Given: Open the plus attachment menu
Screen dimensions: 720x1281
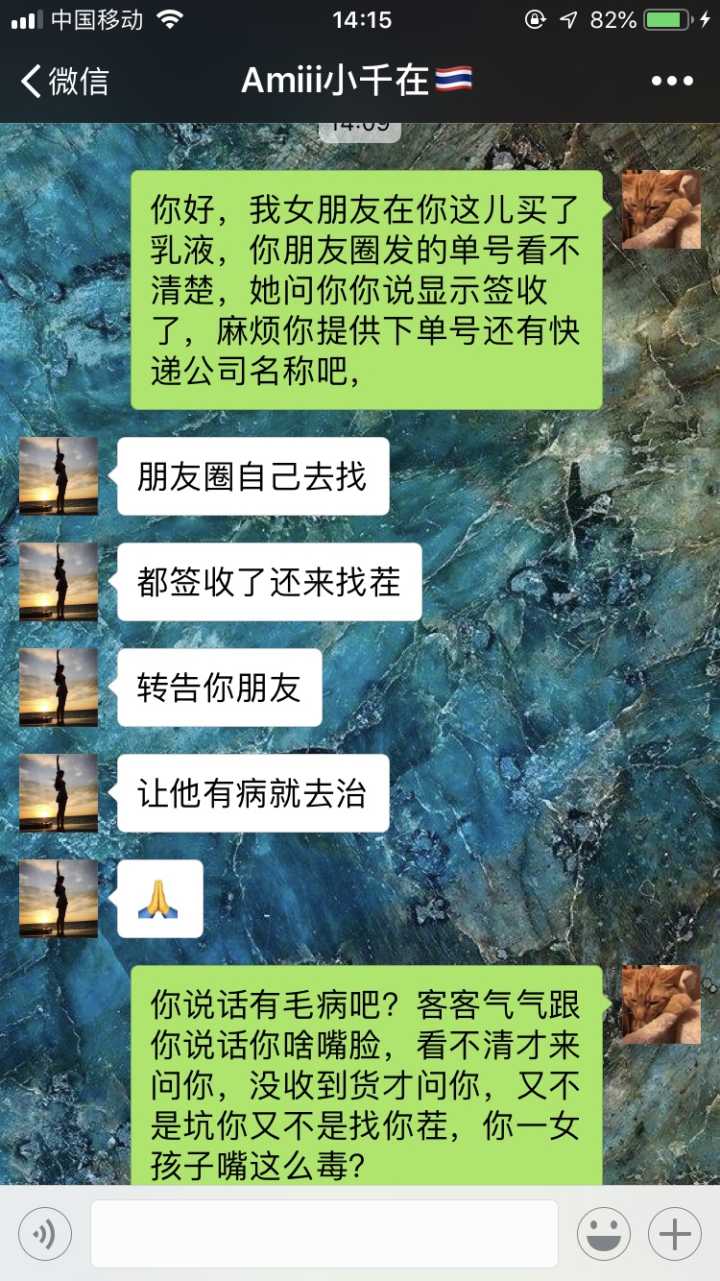Looking at the screenshot, I should (675, 1234).
